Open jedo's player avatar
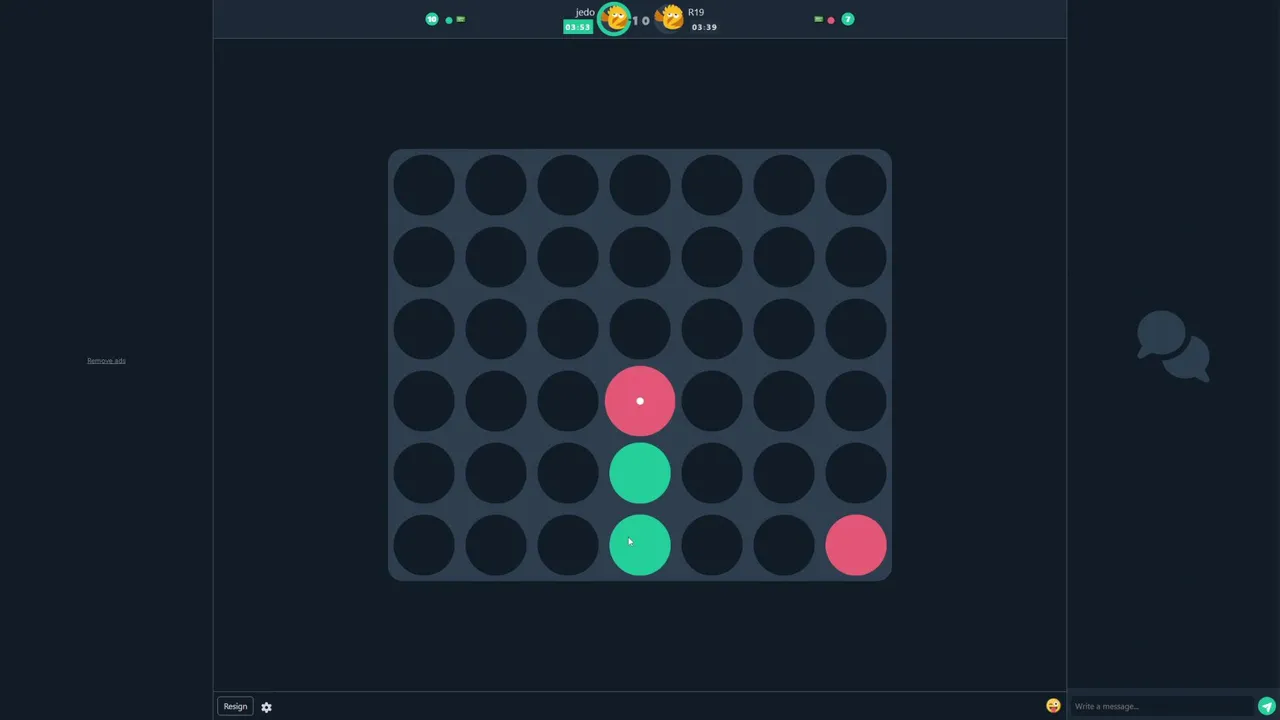The width and height of the screenshot is (1280, 720). point(615,18)
